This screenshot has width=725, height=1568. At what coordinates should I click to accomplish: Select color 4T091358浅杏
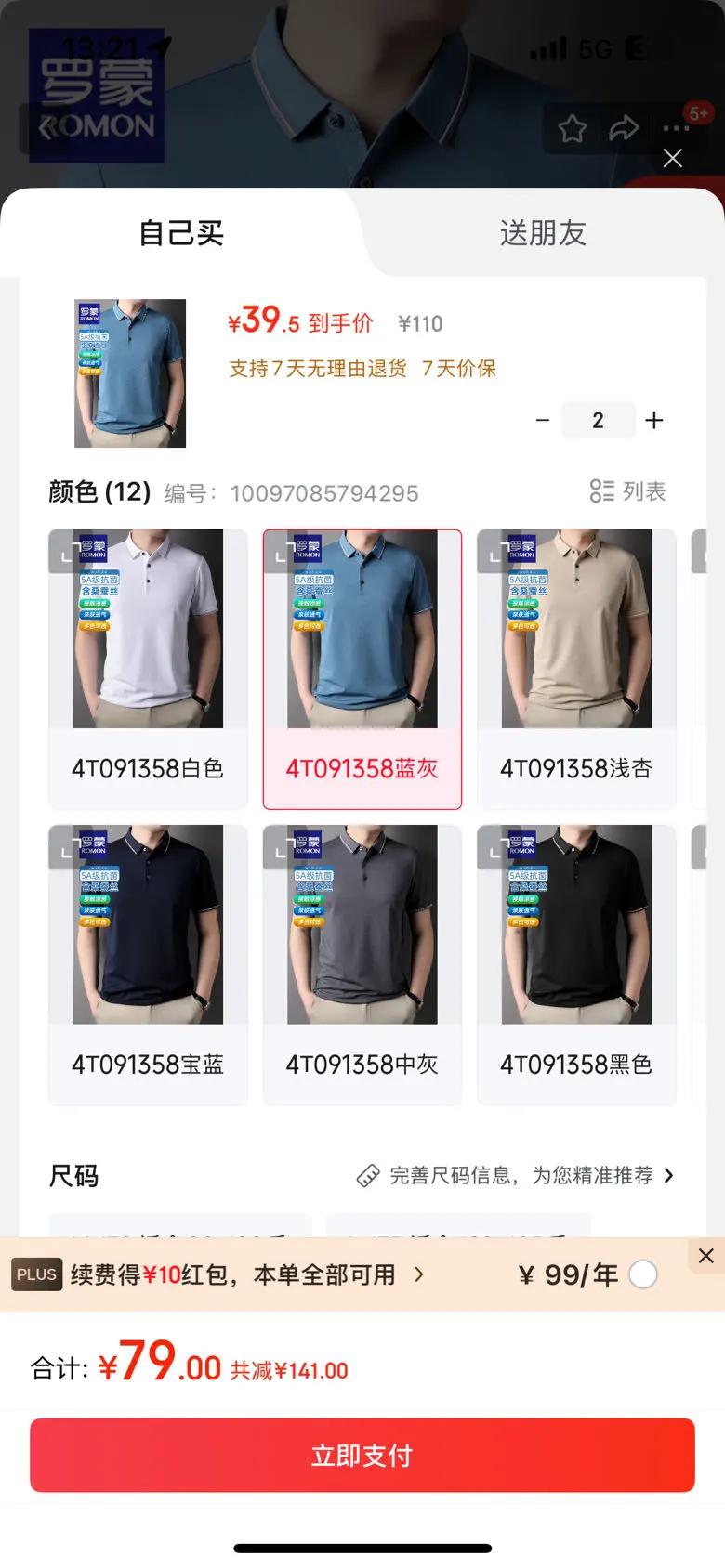click(576, 669)
